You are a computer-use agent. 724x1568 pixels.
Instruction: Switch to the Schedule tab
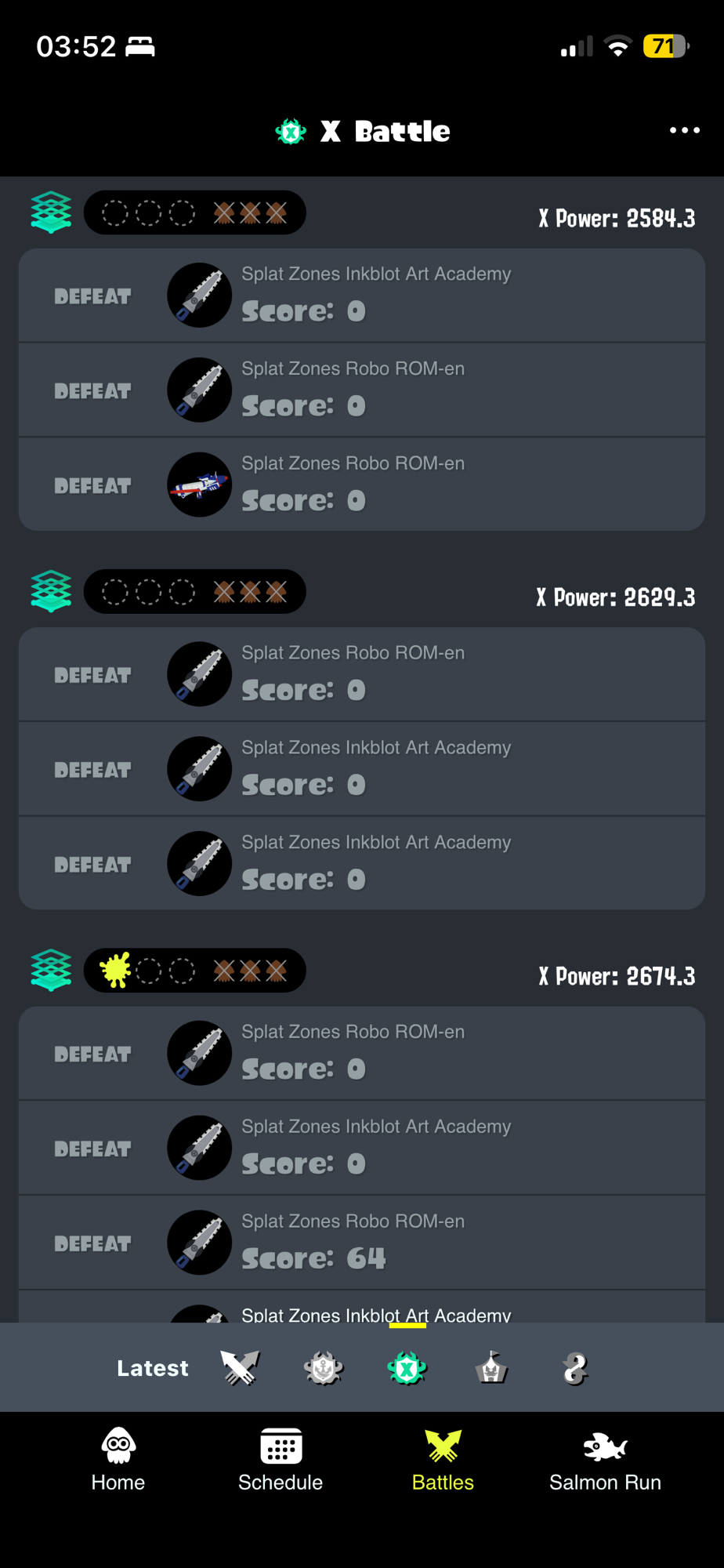coord(281,1460)
